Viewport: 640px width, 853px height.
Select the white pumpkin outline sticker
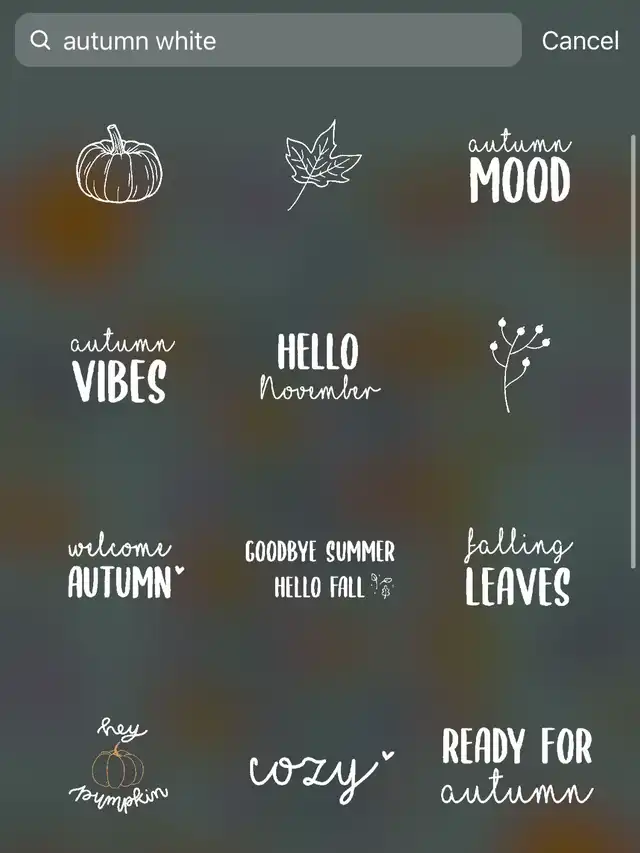119,165
